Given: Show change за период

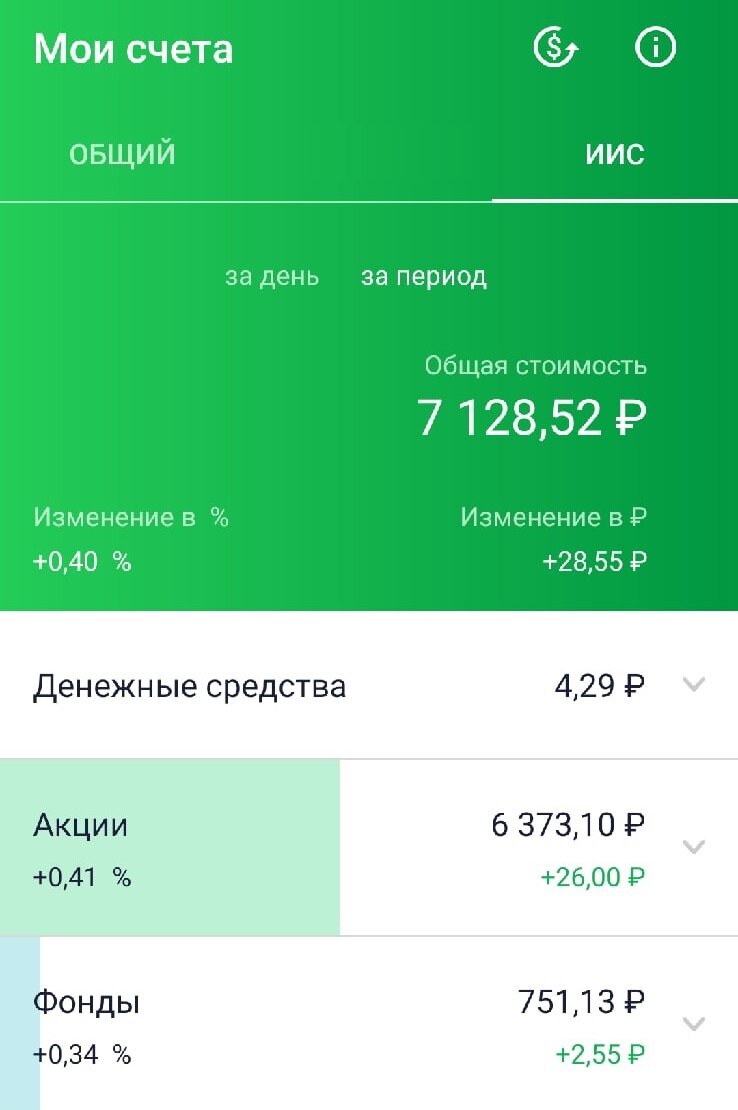Looking at the screenshot, I should click(x=424, y=277).
